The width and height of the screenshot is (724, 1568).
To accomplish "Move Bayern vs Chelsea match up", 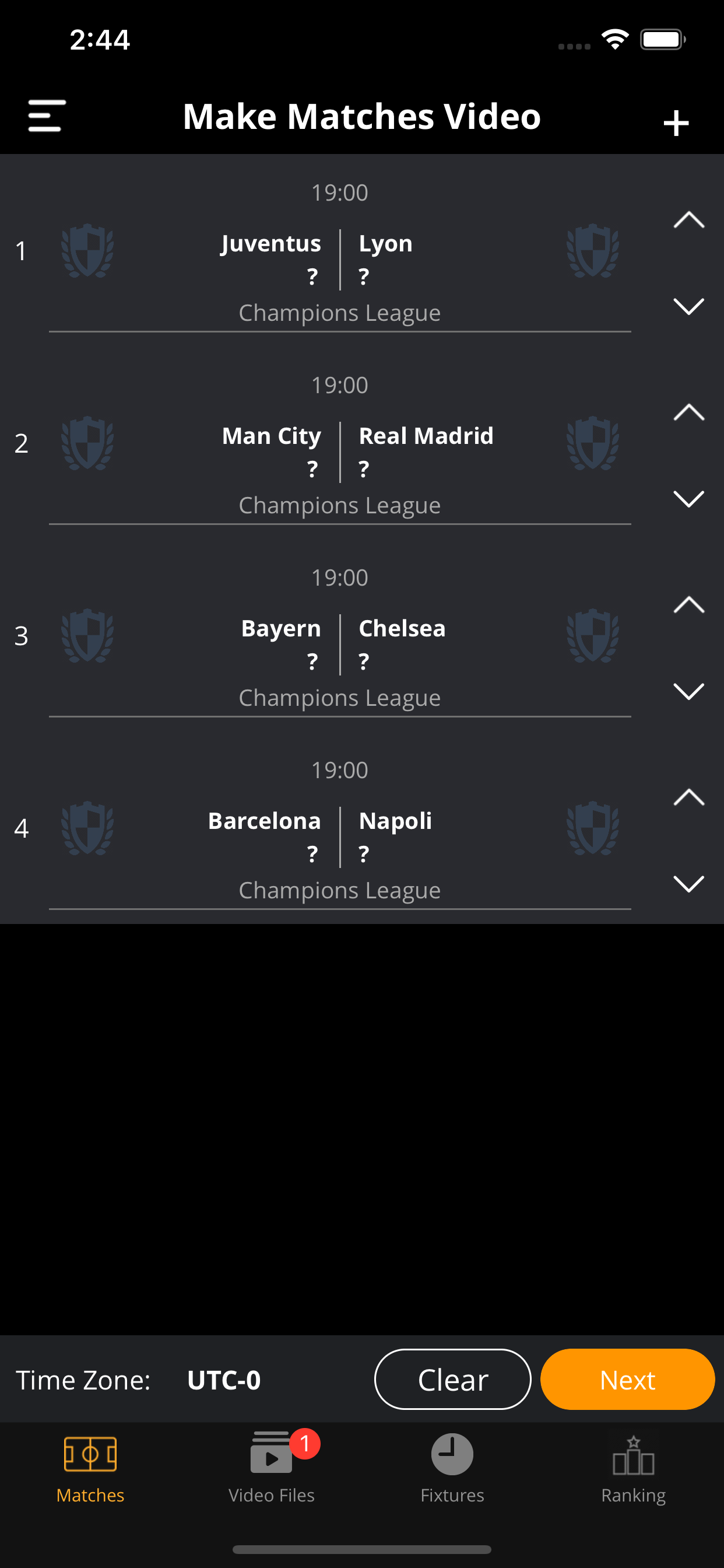I will (688, 604).
